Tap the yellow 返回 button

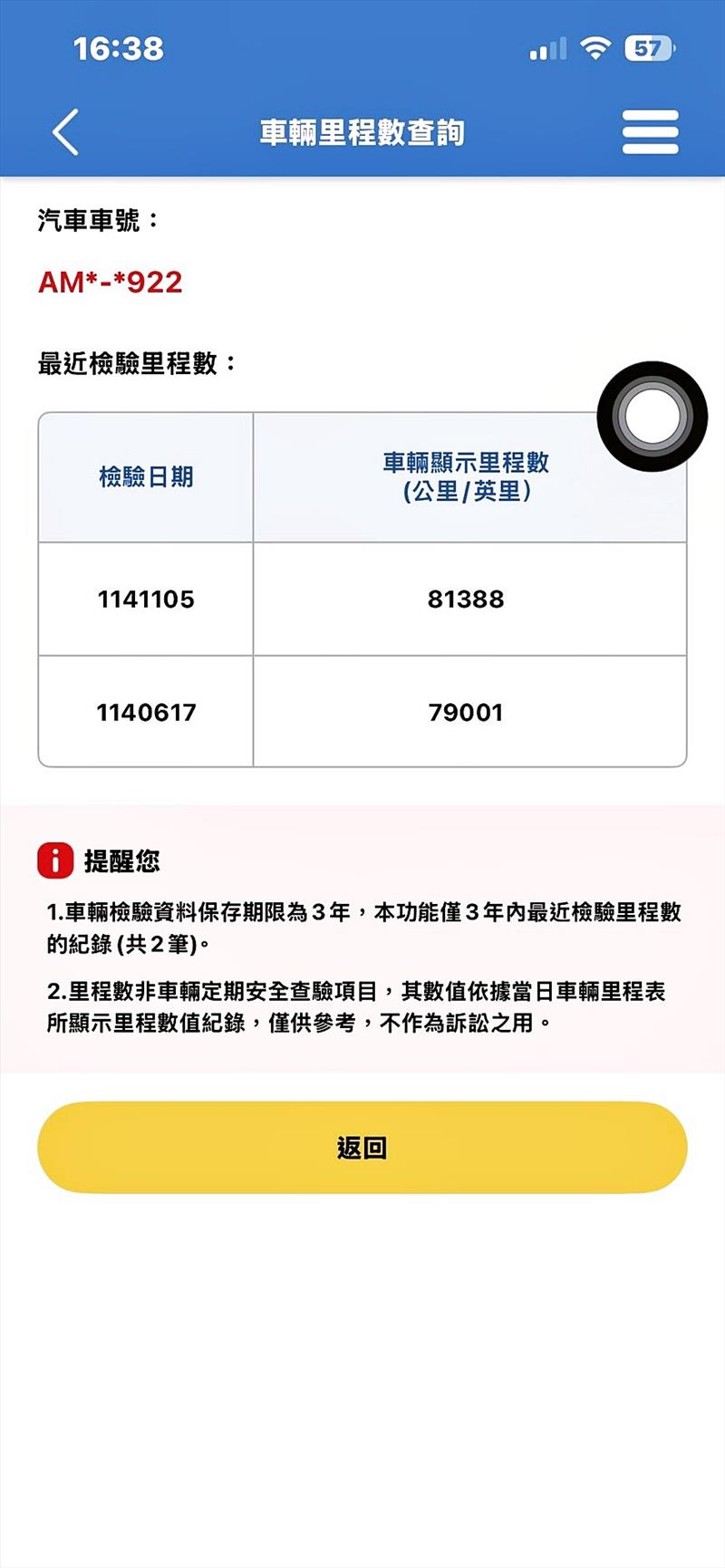pyautogui.click(x=362, y=1147)
